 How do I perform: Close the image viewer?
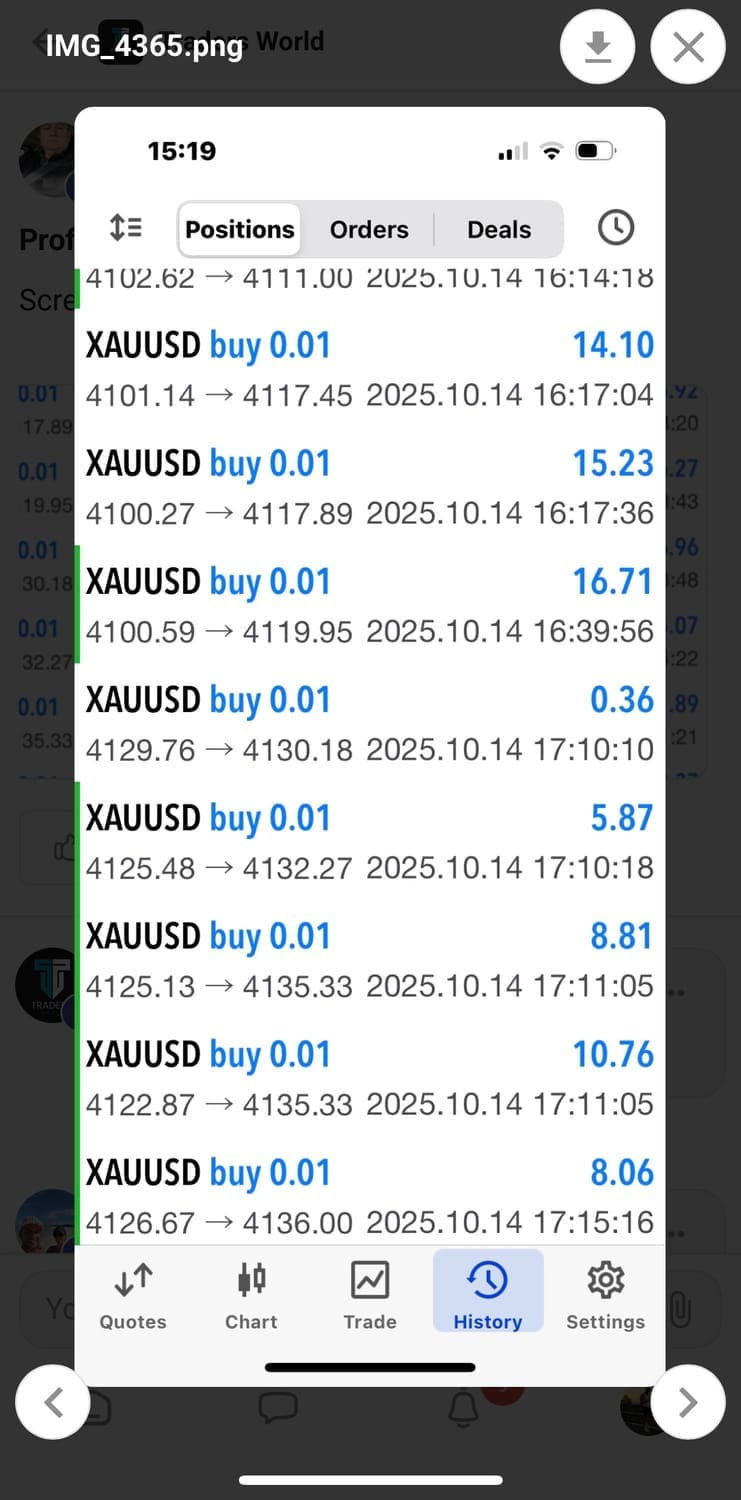(688, 46)
